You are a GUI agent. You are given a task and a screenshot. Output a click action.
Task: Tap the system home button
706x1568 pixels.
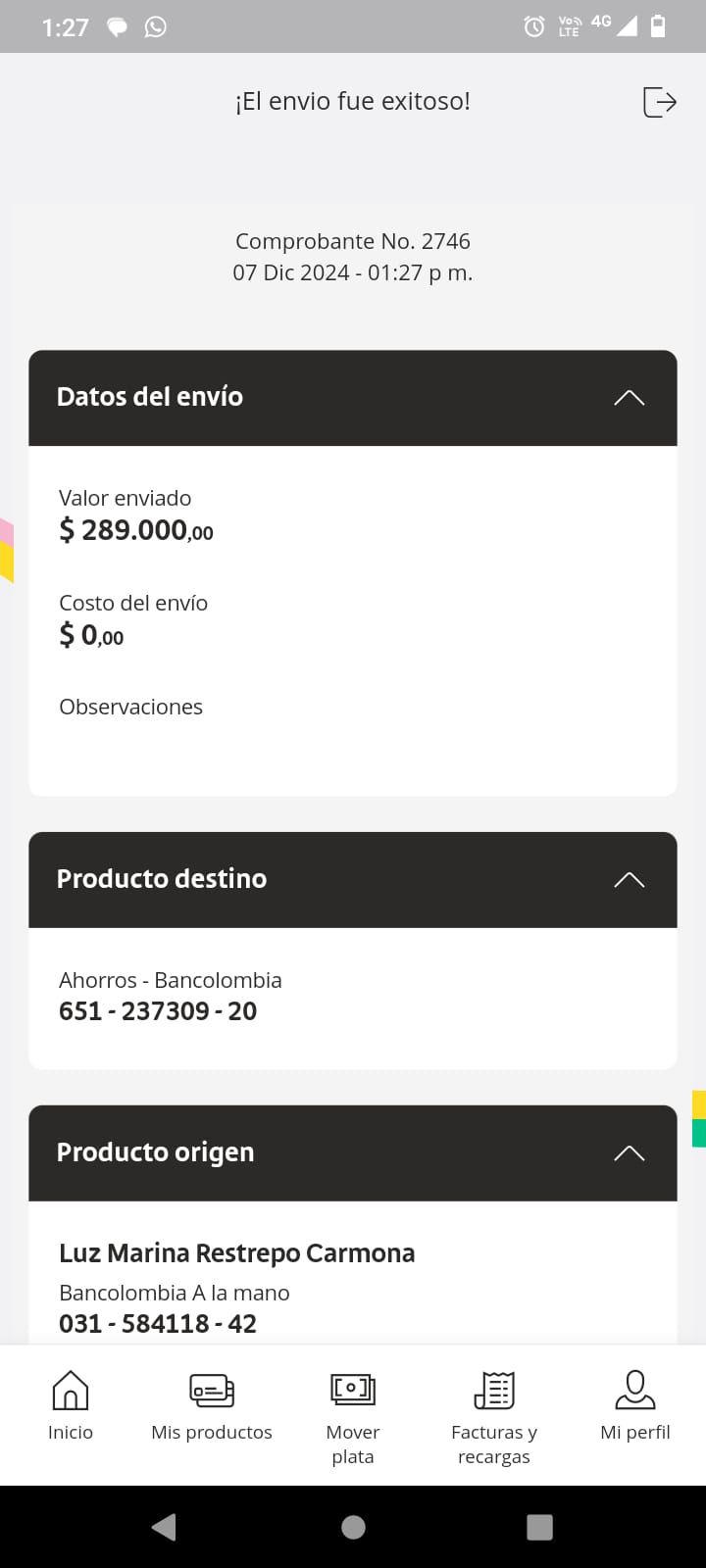[x=353, y=1527]
